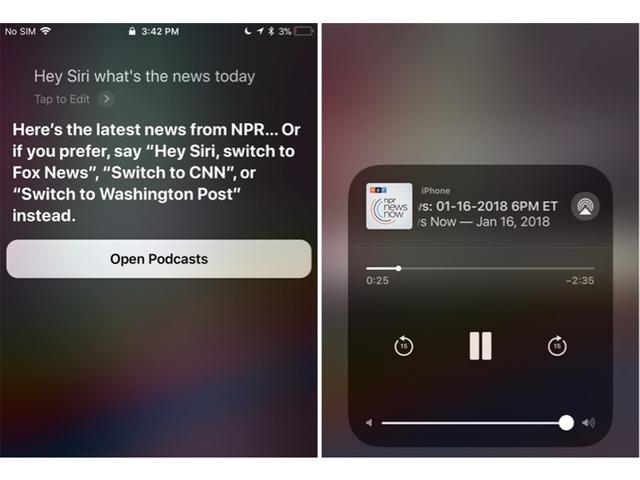Tap the playback progress bar
Image resolution: width=640 pixels, height=480 pixels.
pyautogui.click(x=480, y=268)
